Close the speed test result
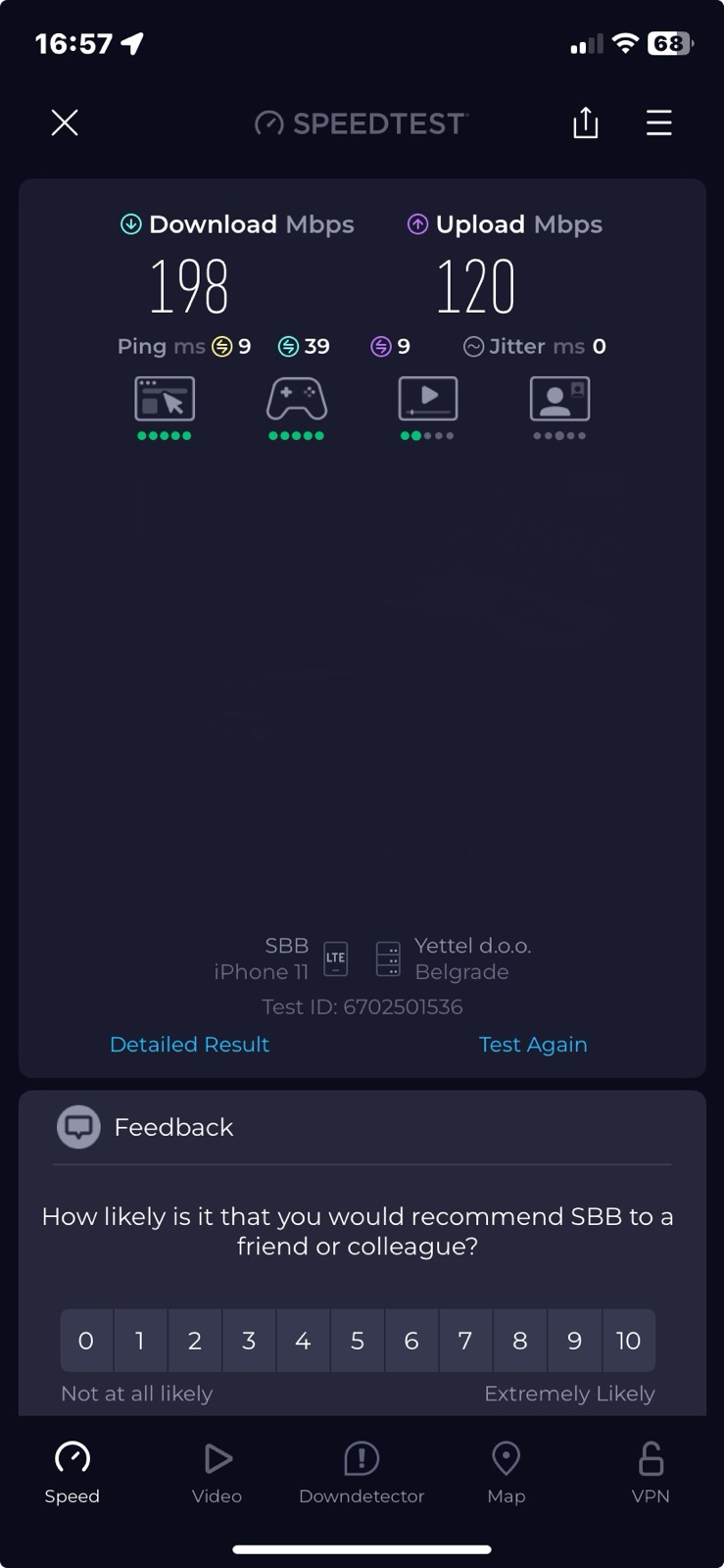This screenshot has width=724, height=1568. click(x=65, y=122)
